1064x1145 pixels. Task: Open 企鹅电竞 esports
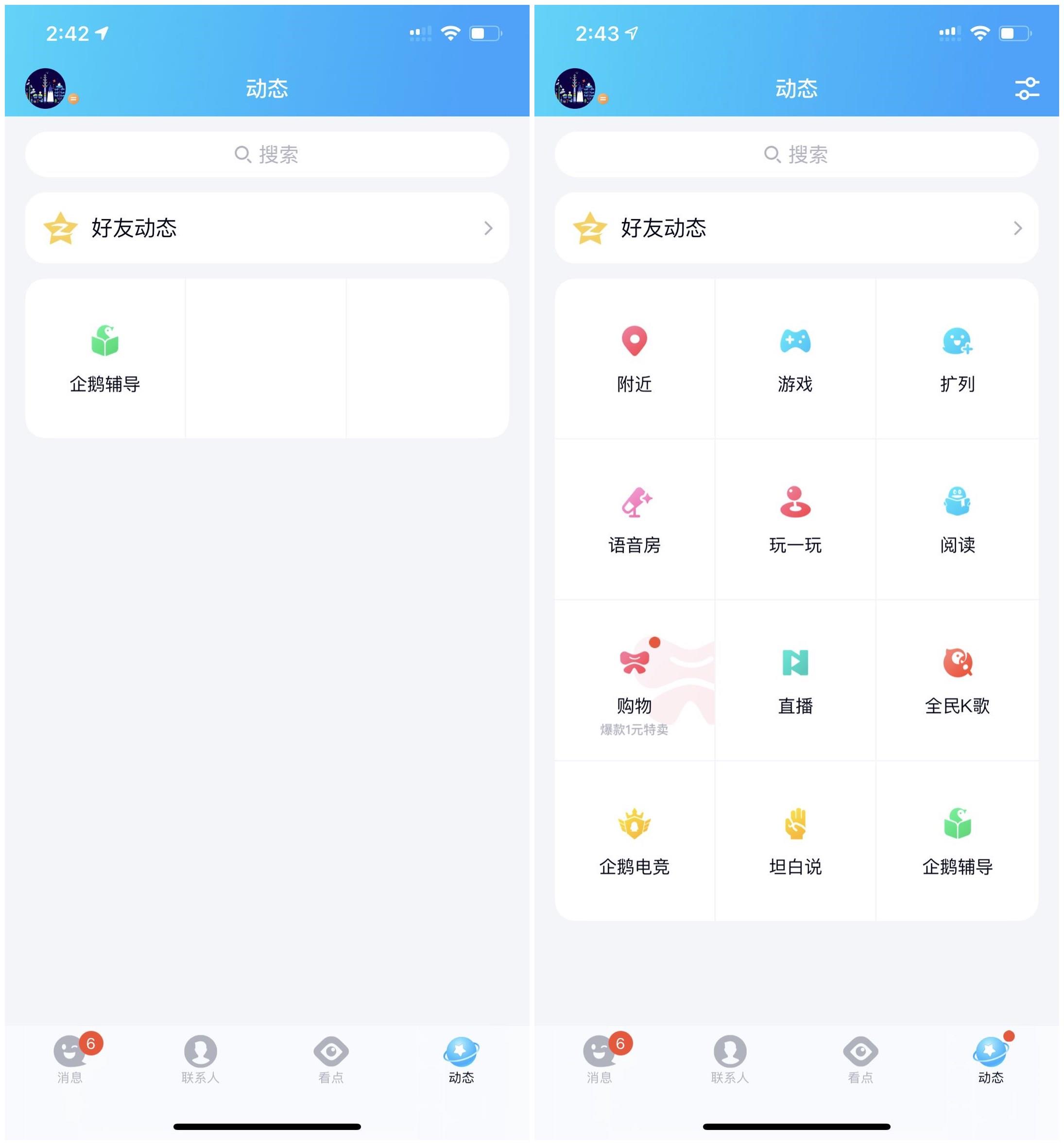[634, 841]
